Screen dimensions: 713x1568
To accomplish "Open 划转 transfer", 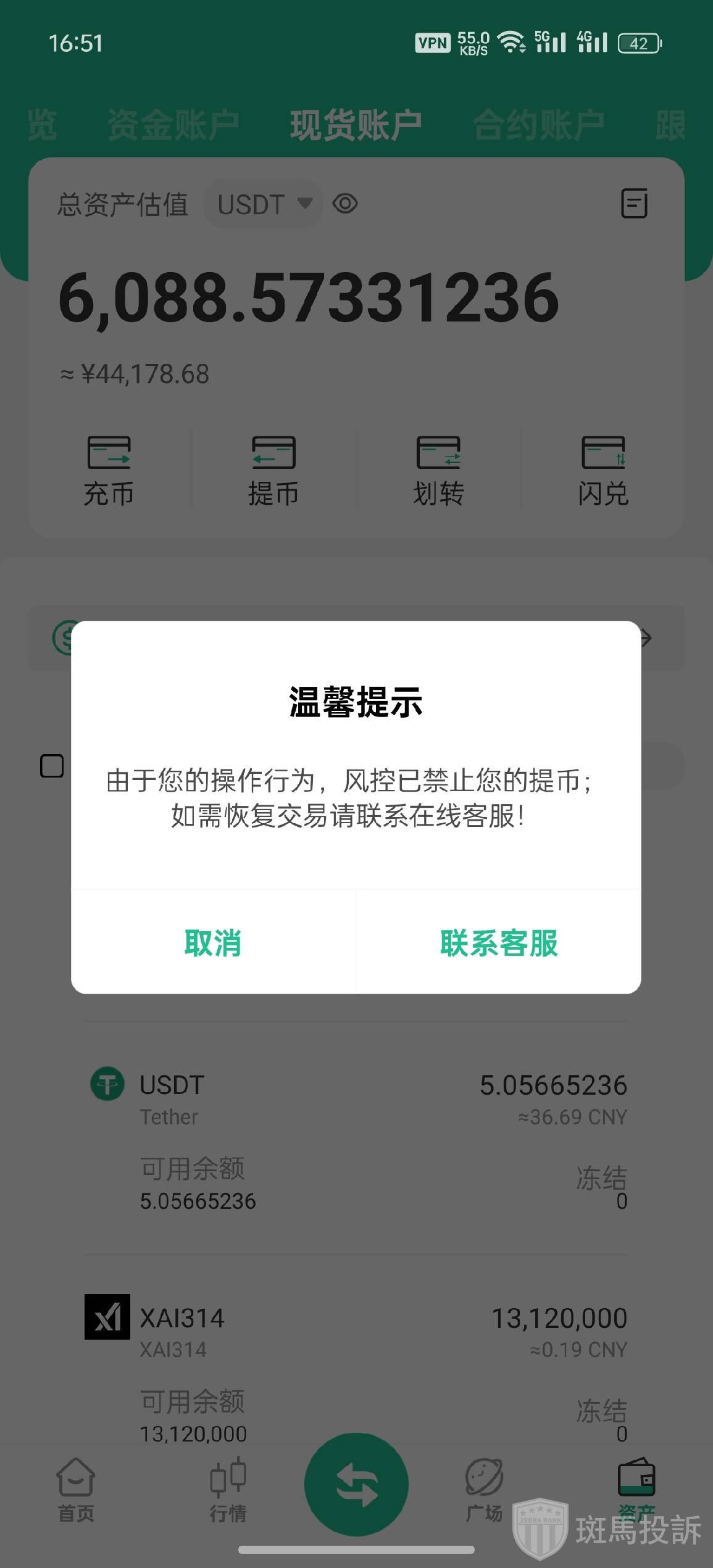I will [438, 471].
